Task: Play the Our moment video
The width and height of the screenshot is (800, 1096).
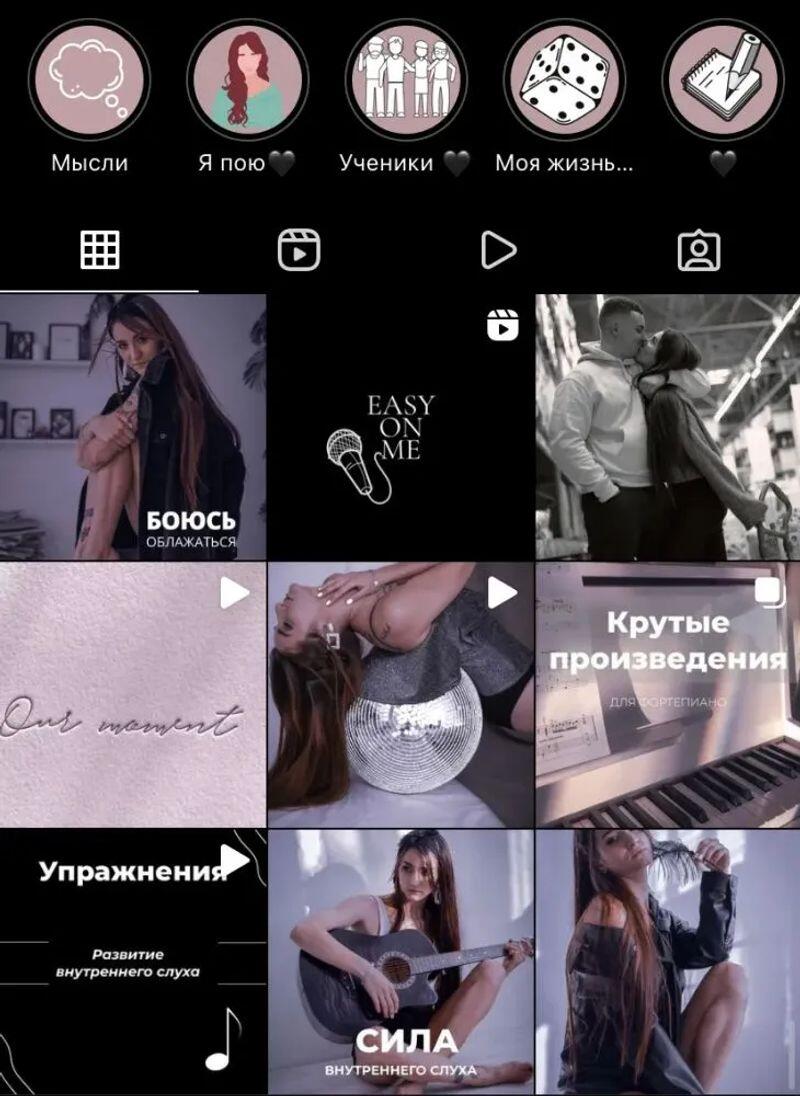Action: pyautogui.click(x=133, y=694)
